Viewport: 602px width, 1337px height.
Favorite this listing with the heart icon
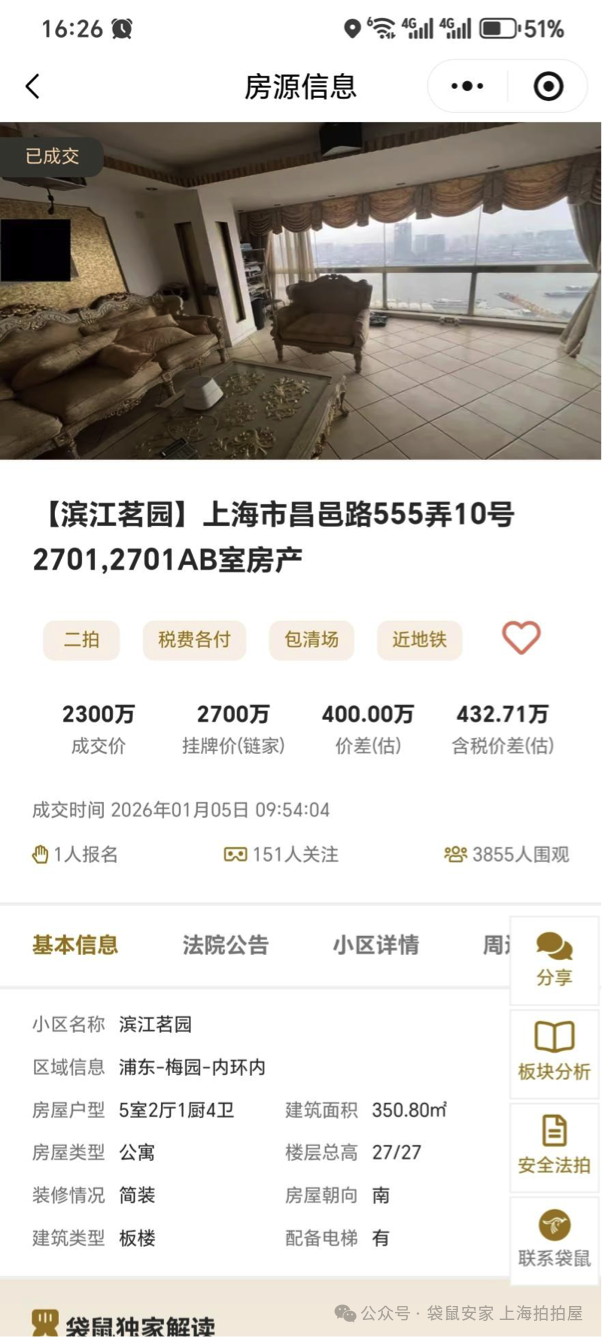(521, 638)
